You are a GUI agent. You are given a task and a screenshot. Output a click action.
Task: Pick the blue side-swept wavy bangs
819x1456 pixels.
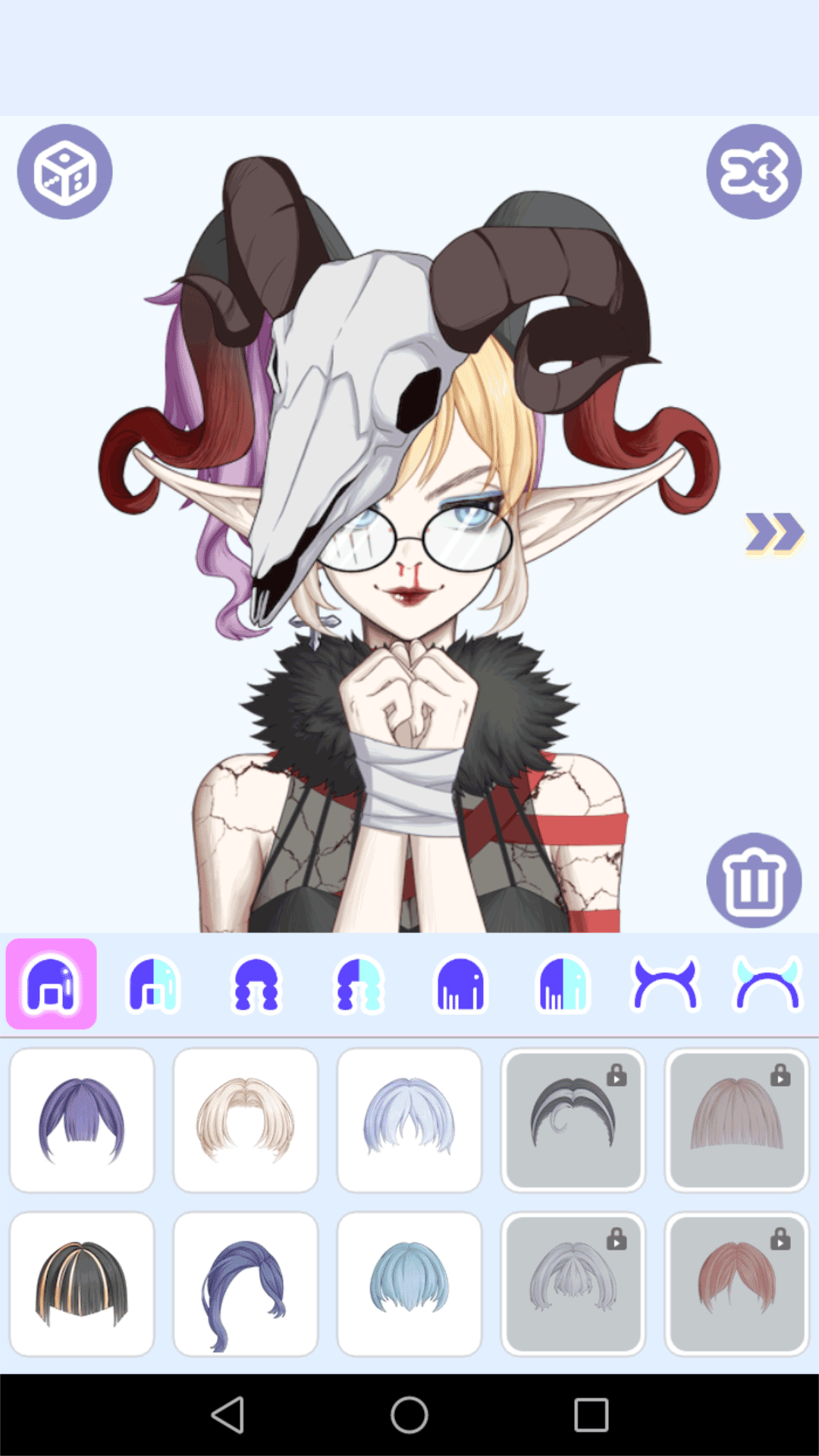246,1284
